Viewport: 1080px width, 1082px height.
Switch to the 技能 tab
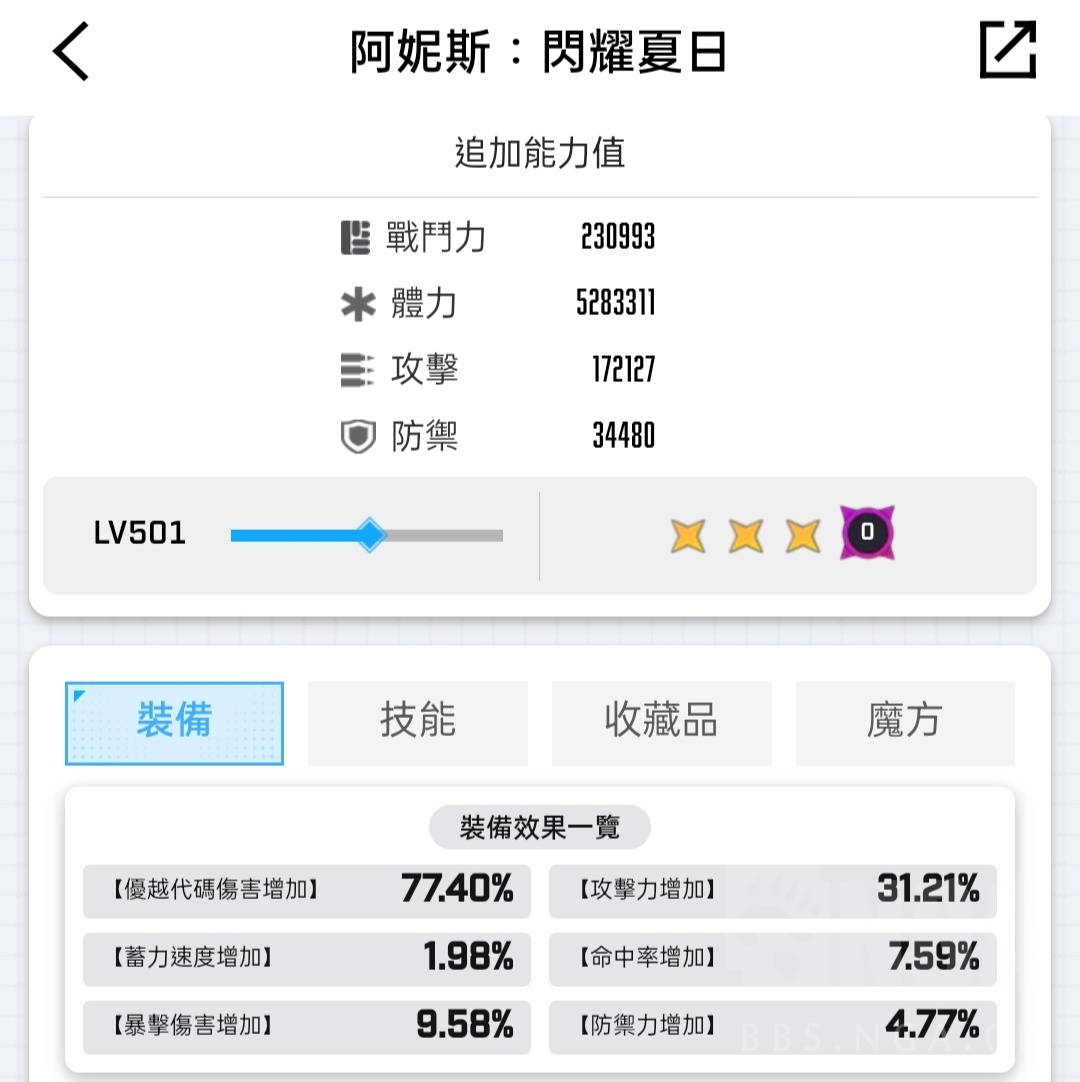click(418, 723)
